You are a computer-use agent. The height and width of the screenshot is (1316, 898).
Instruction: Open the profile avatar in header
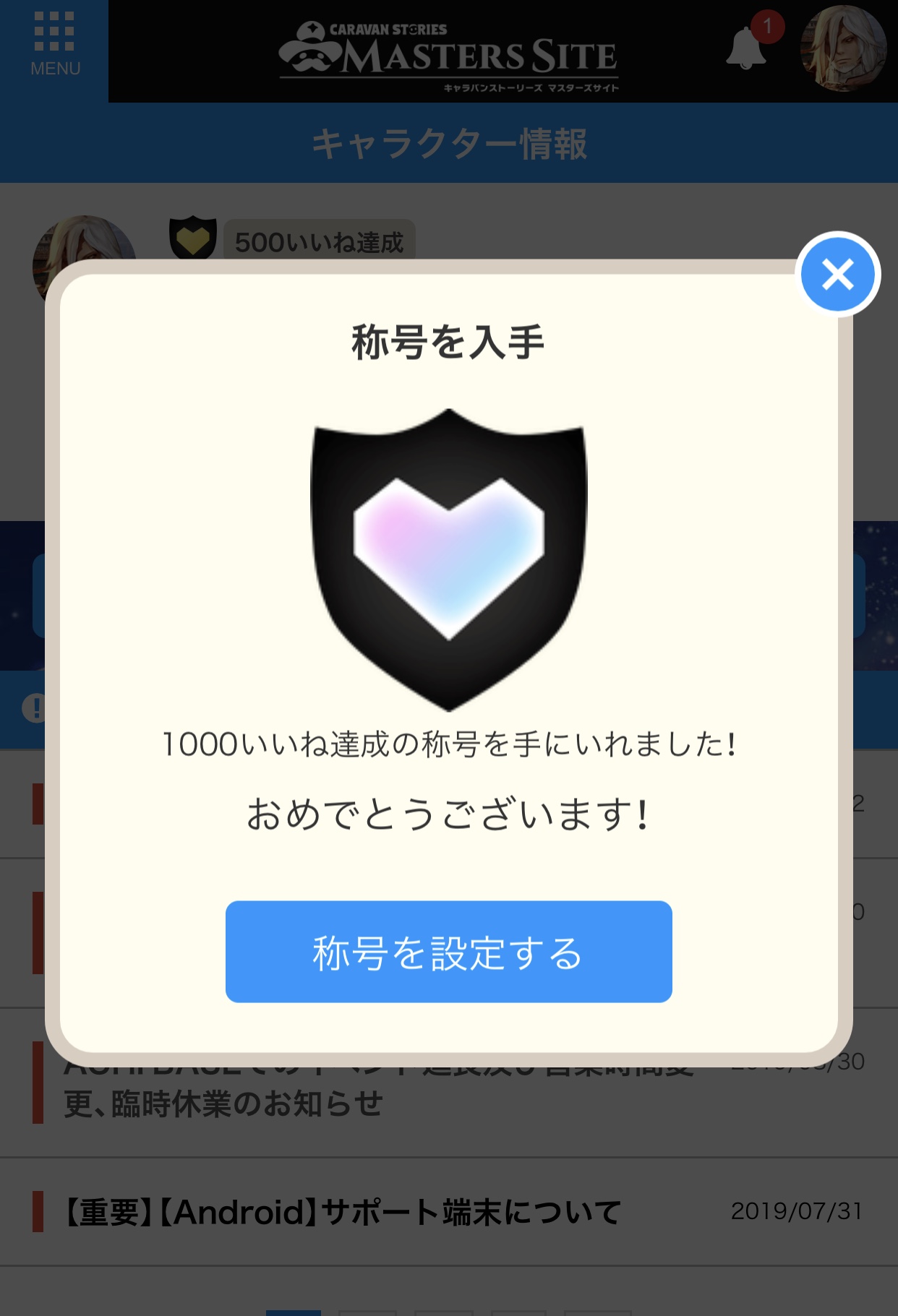pyautogui.click(x=843, y=49)
